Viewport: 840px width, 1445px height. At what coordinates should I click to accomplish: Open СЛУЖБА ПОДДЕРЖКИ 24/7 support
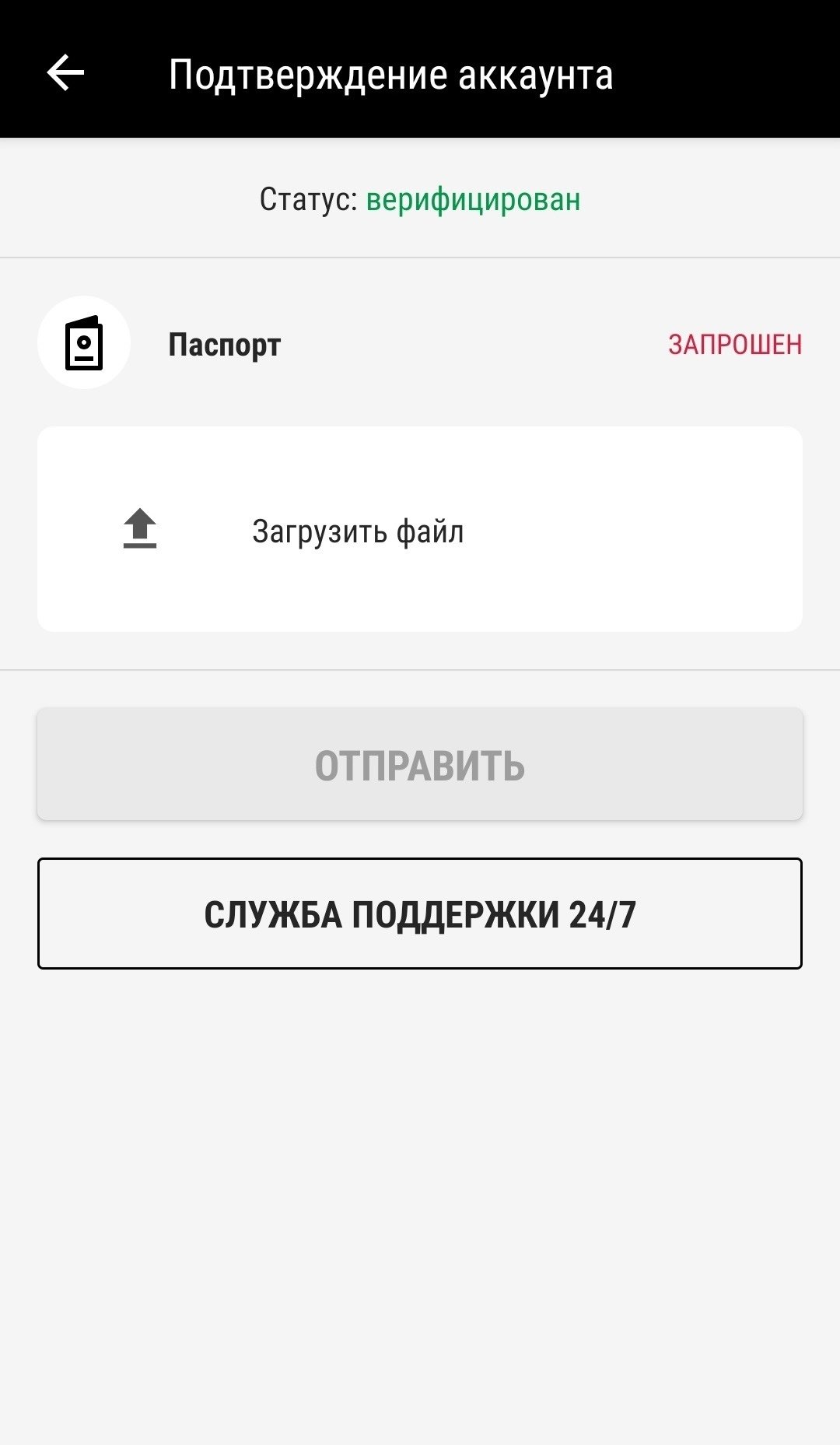[x=420, y=914]
